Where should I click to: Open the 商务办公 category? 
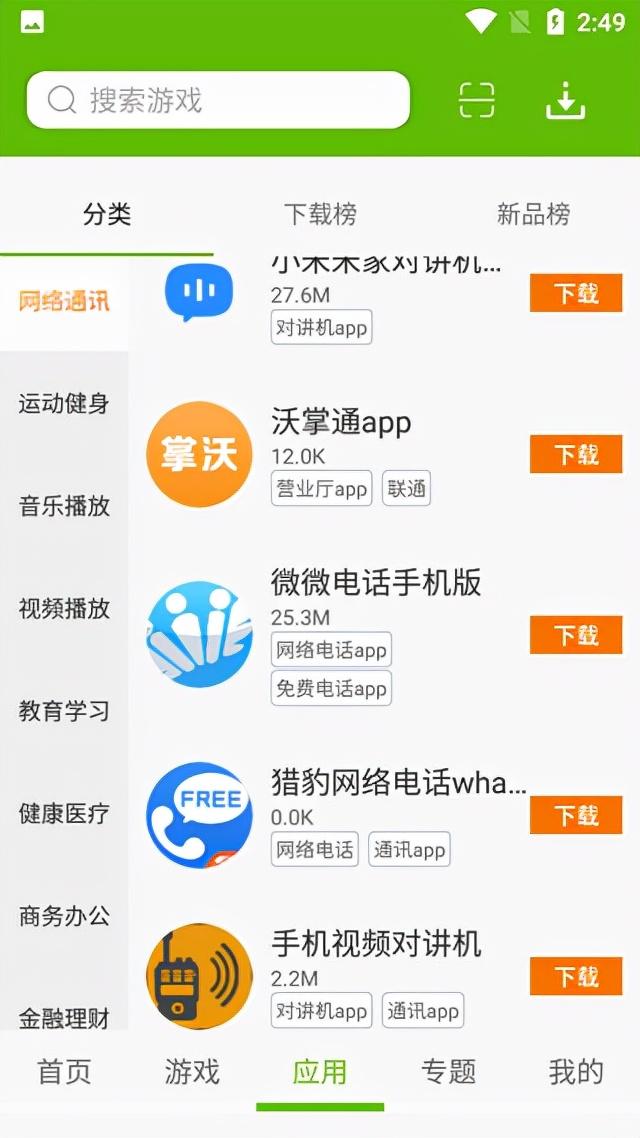click(64, 916)
